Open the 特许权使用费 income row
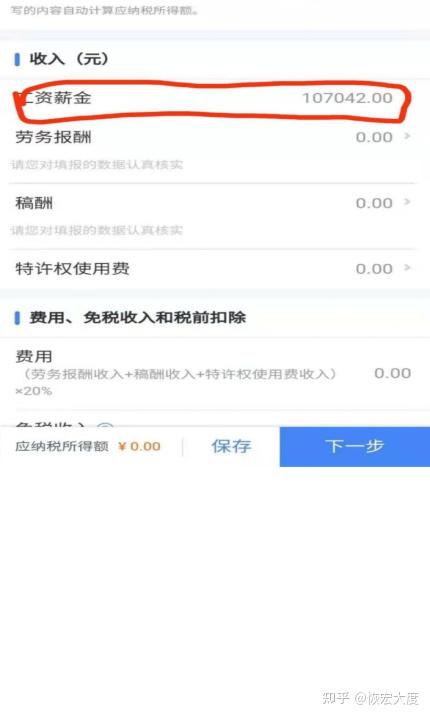Image resolution: width=430 pixels, height=717 pixels. coord(213,268)
